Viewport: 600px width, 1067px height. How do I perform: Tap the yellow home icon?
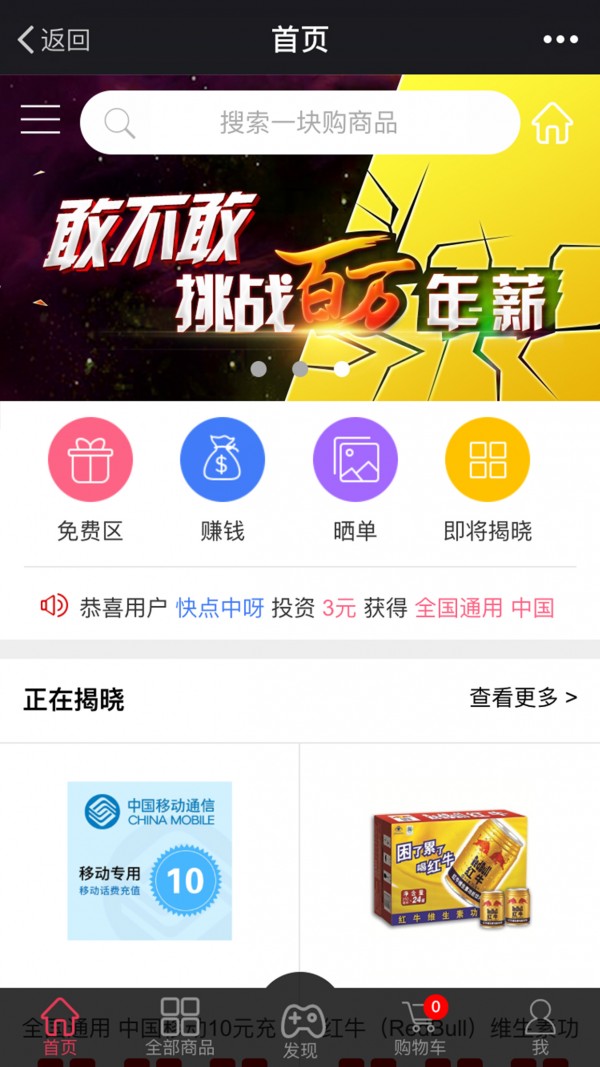tap(552, 123)
